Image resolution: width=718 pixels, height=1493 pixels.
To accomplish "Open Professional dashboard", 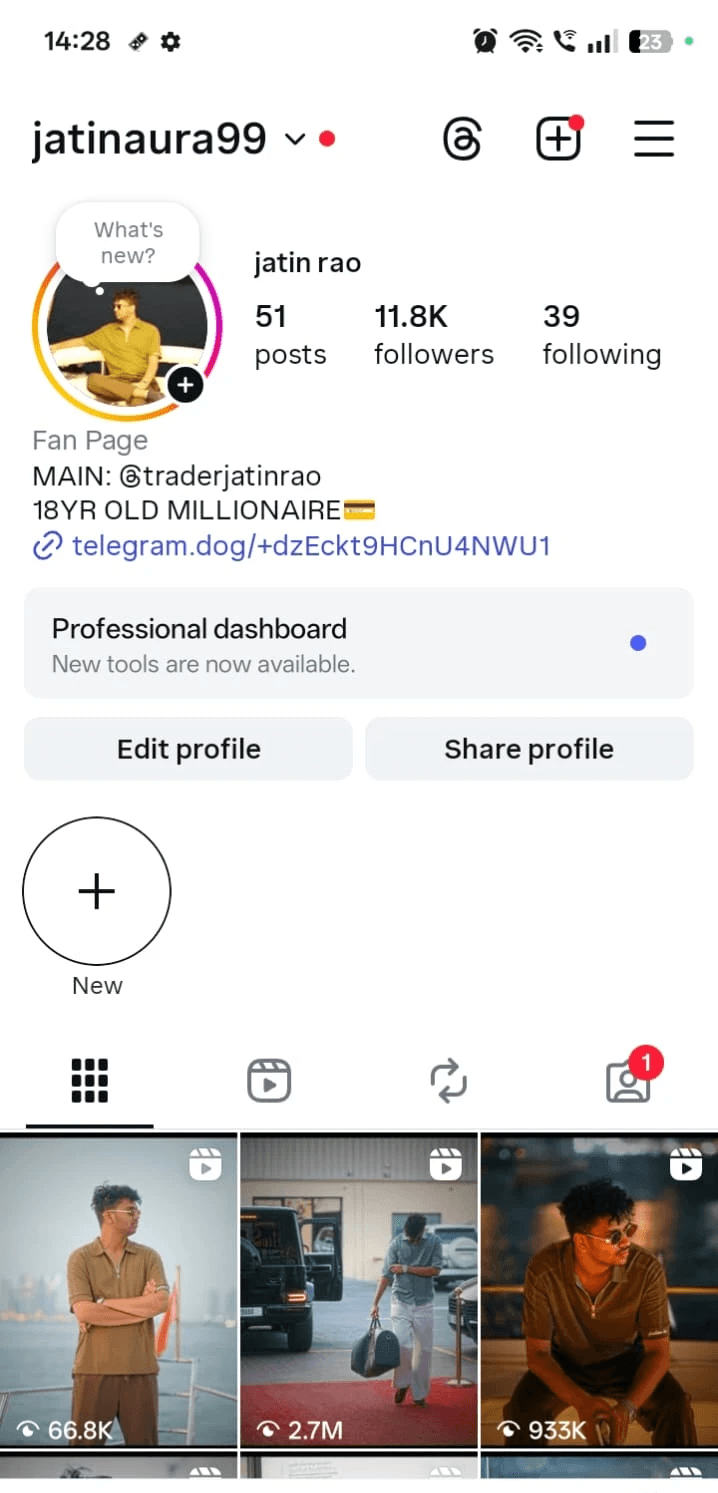I will tap(358, 643).
